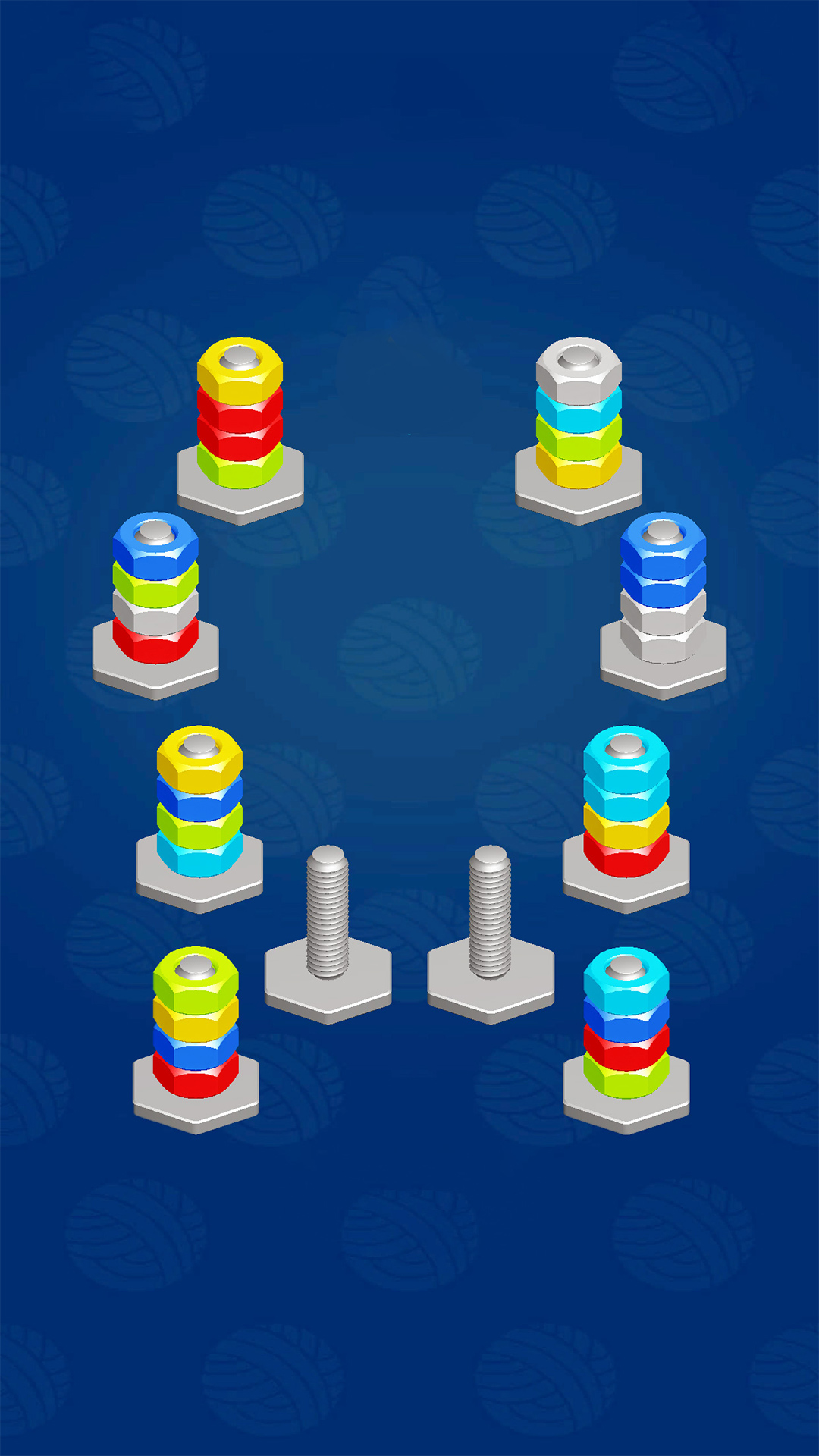The width and height of the screenshot is (819, 1456).
Task: Select the stack of green, yellow, blue, red nuts
Action: tap(196, 1033)
